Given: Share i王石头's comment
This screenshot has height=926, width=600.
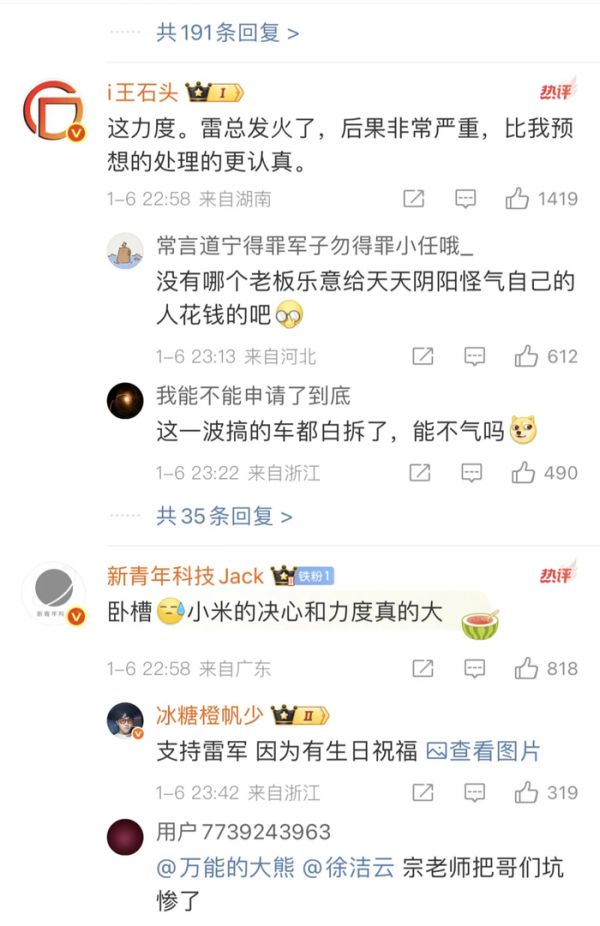Looking at the screenshot, I should click(x=414, y=199).
